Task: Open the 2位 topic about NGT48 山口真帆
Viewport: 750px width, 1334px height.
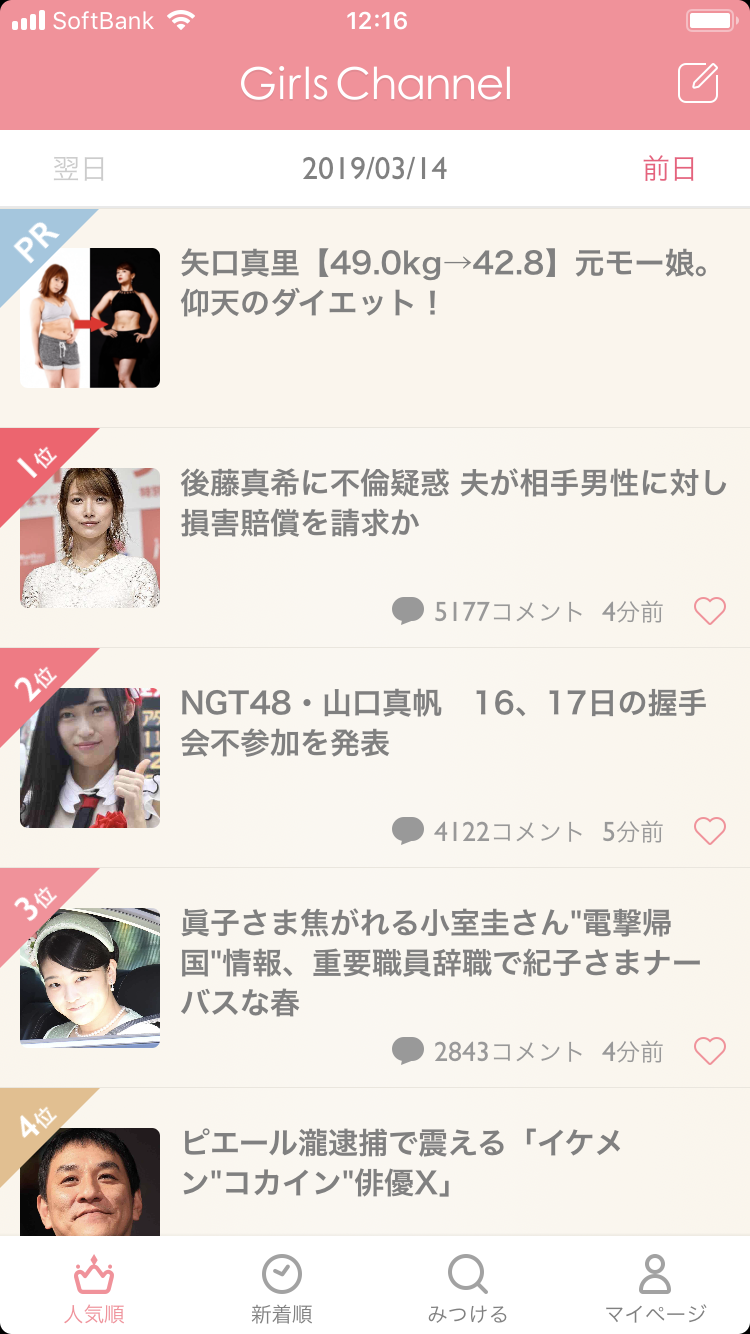Action: [375, 758]
